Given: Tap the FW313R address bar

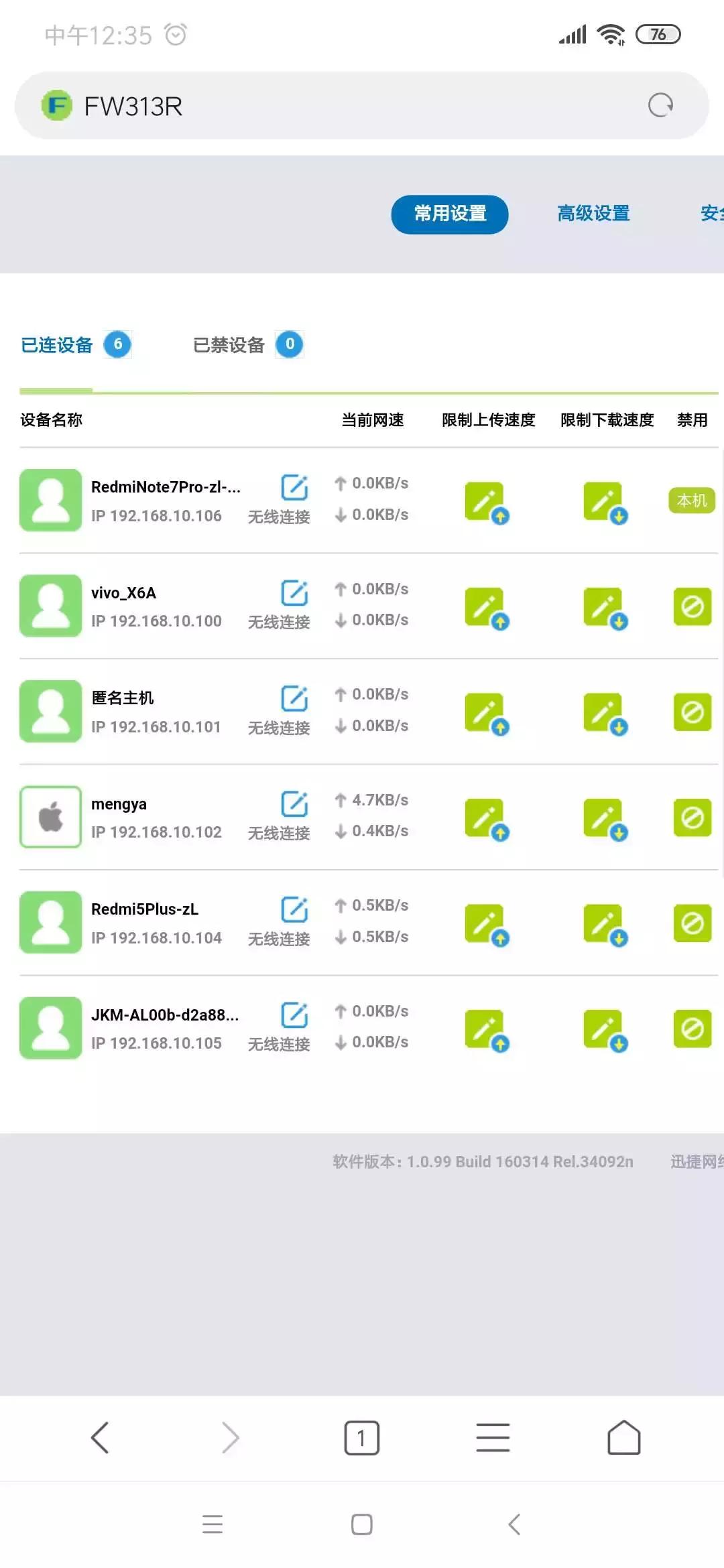Looking at the screenshot, I should [335, 106].
